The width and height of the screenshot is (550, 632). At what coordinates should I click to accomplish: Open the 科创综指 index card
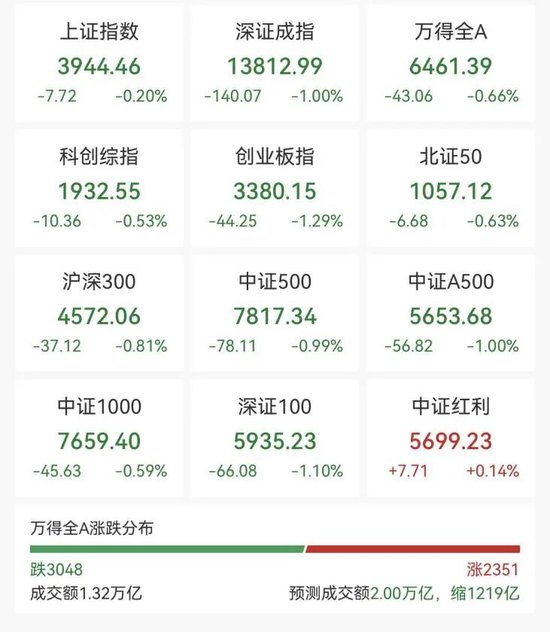pos(99,188)
